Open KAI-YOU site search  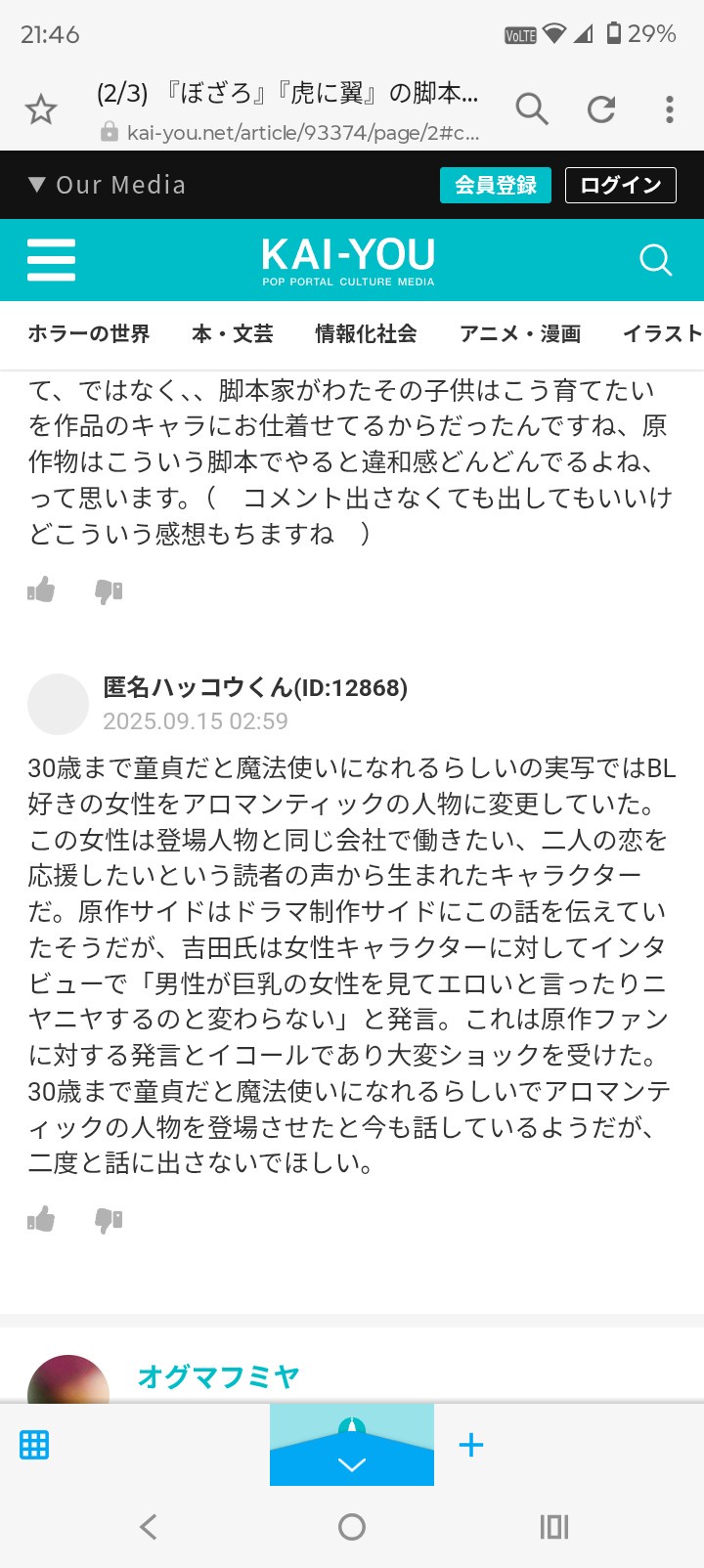pos(655,260)
